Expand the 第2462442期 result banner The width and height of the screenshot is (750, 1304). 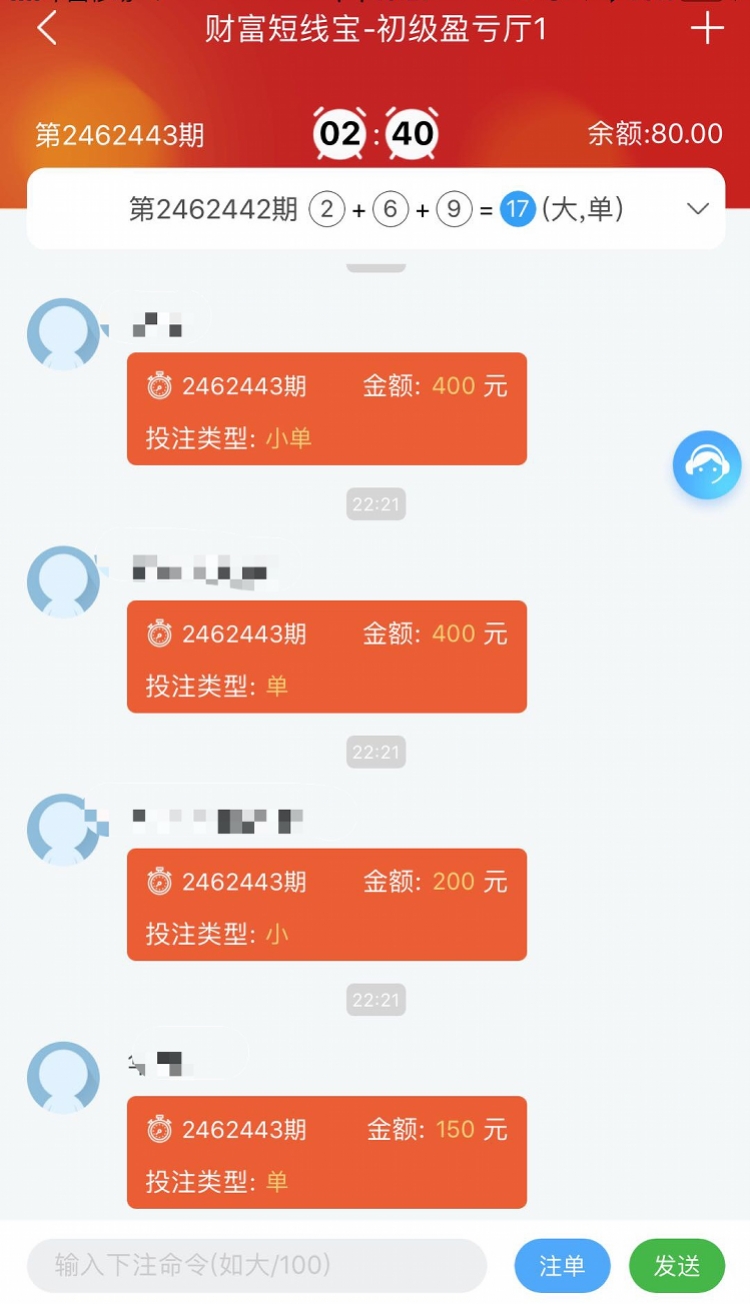coord(698,209)
